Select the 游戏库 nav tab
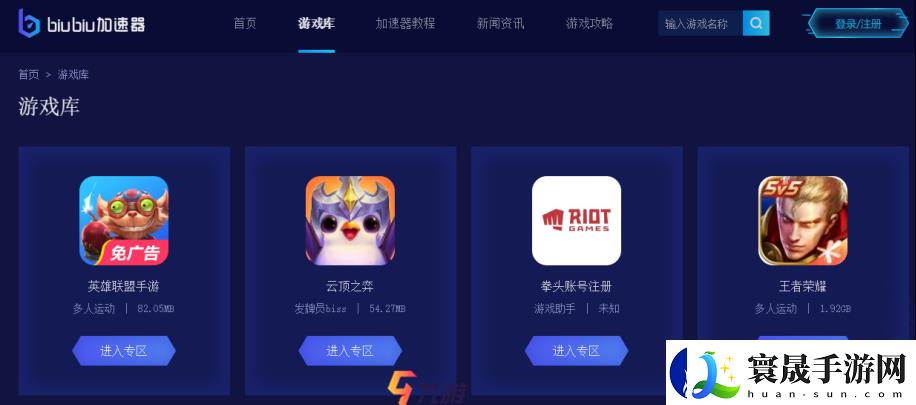Viewport: 916px width, 405px height. (316, 23)
